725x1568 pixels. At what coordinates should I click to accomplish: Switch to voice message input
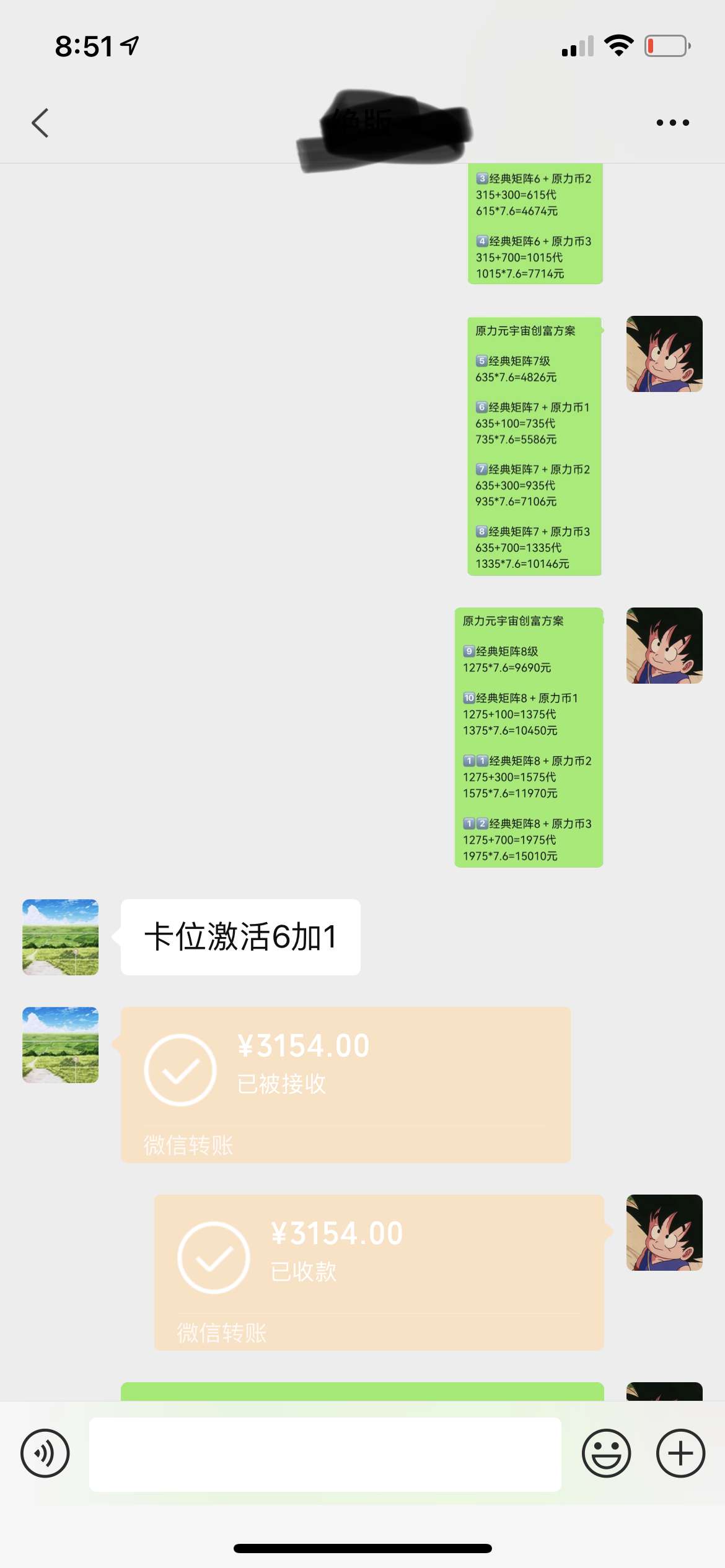(x=45, y=1453)
